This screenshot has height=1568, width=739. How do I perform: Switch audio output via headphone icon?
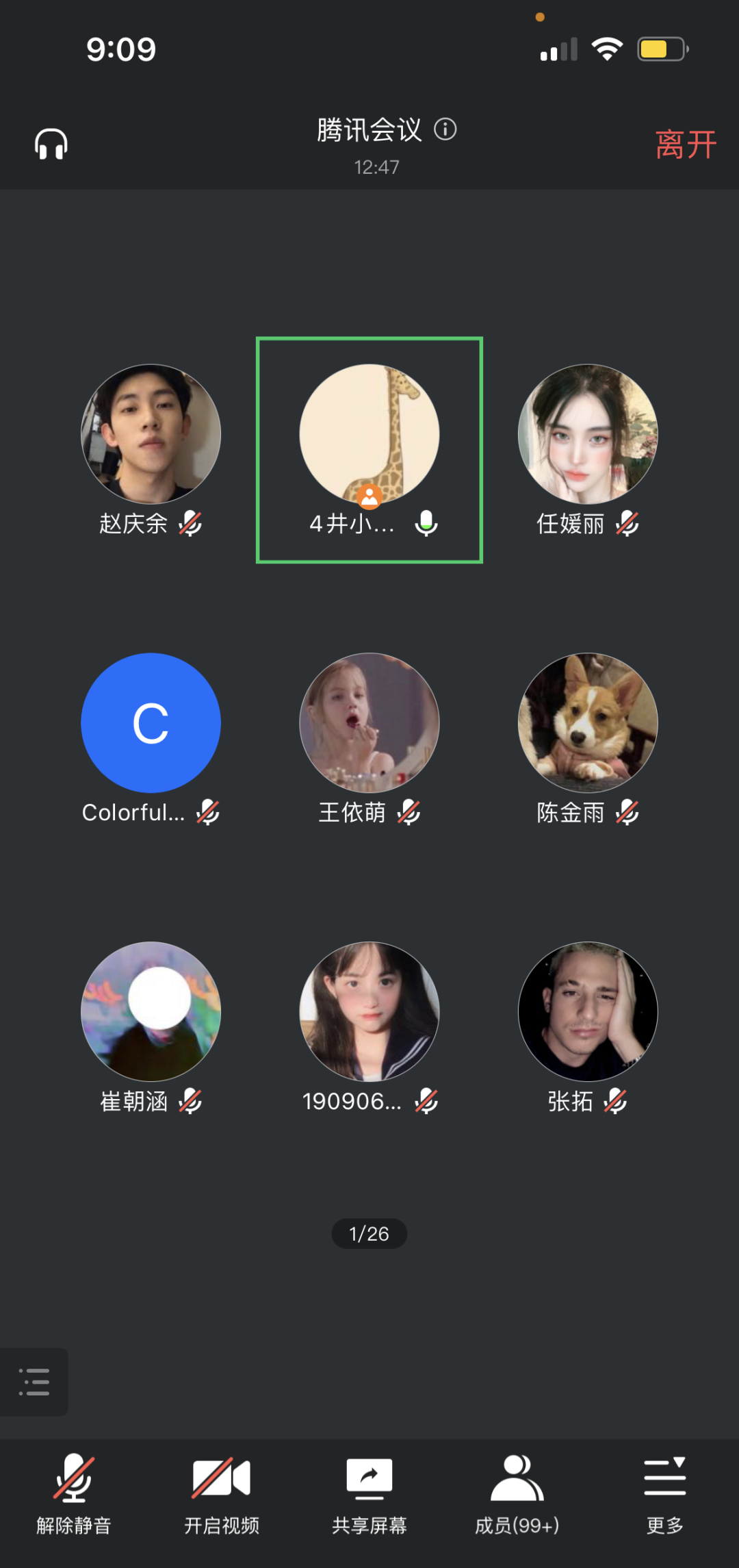(51, 144)
